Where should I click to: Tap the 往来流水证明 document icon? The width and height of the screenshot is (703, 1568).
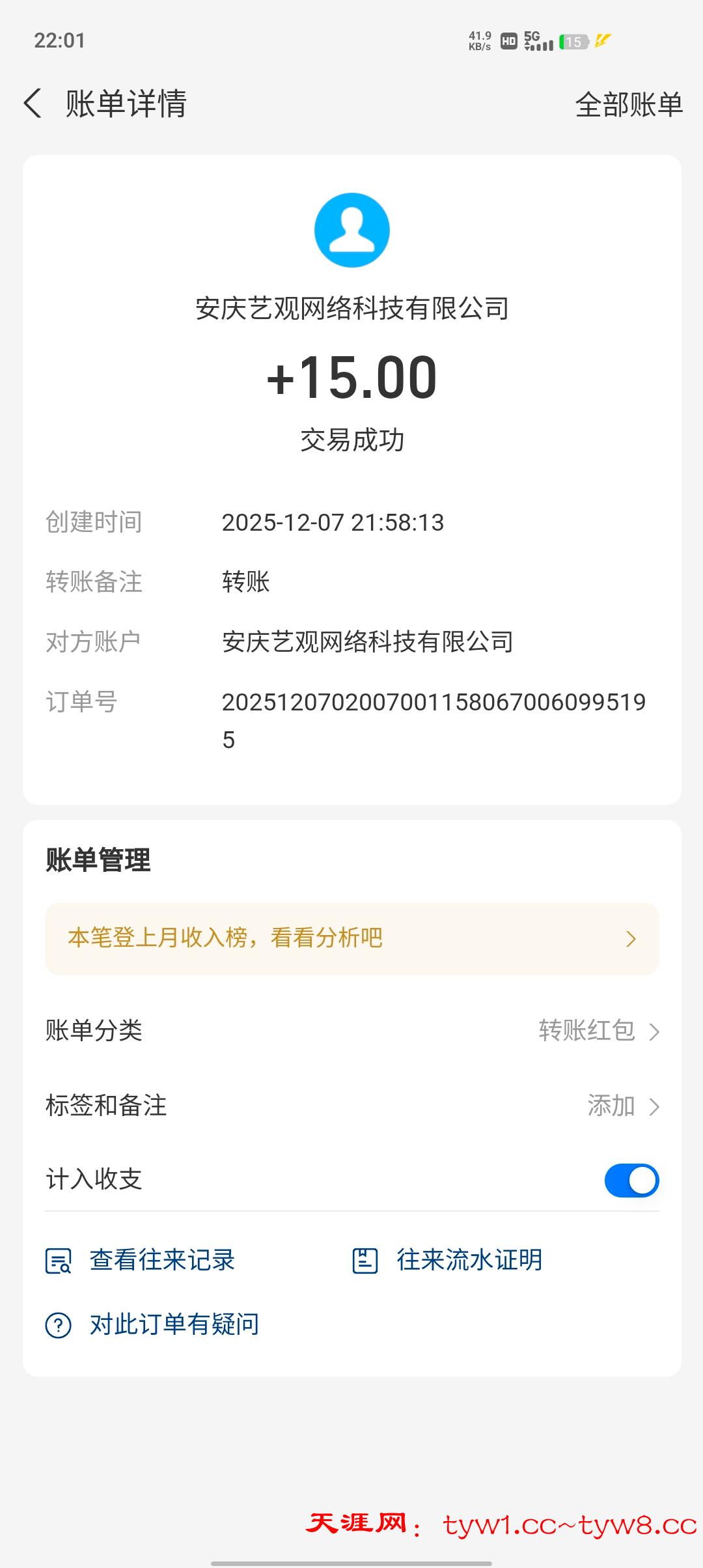[365, 1259]
